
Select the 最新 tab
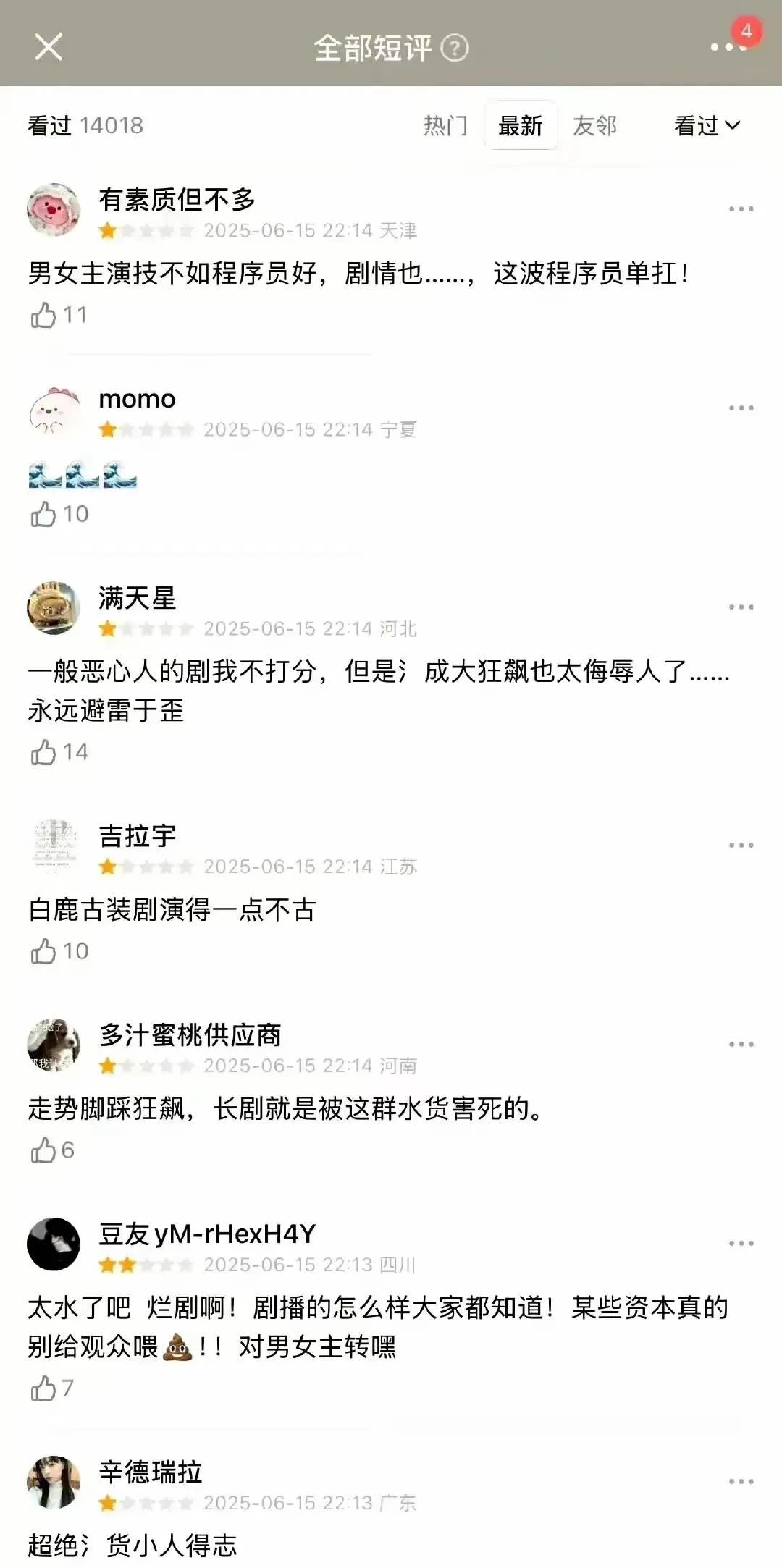pyautogui.click(x=521, y=125)
